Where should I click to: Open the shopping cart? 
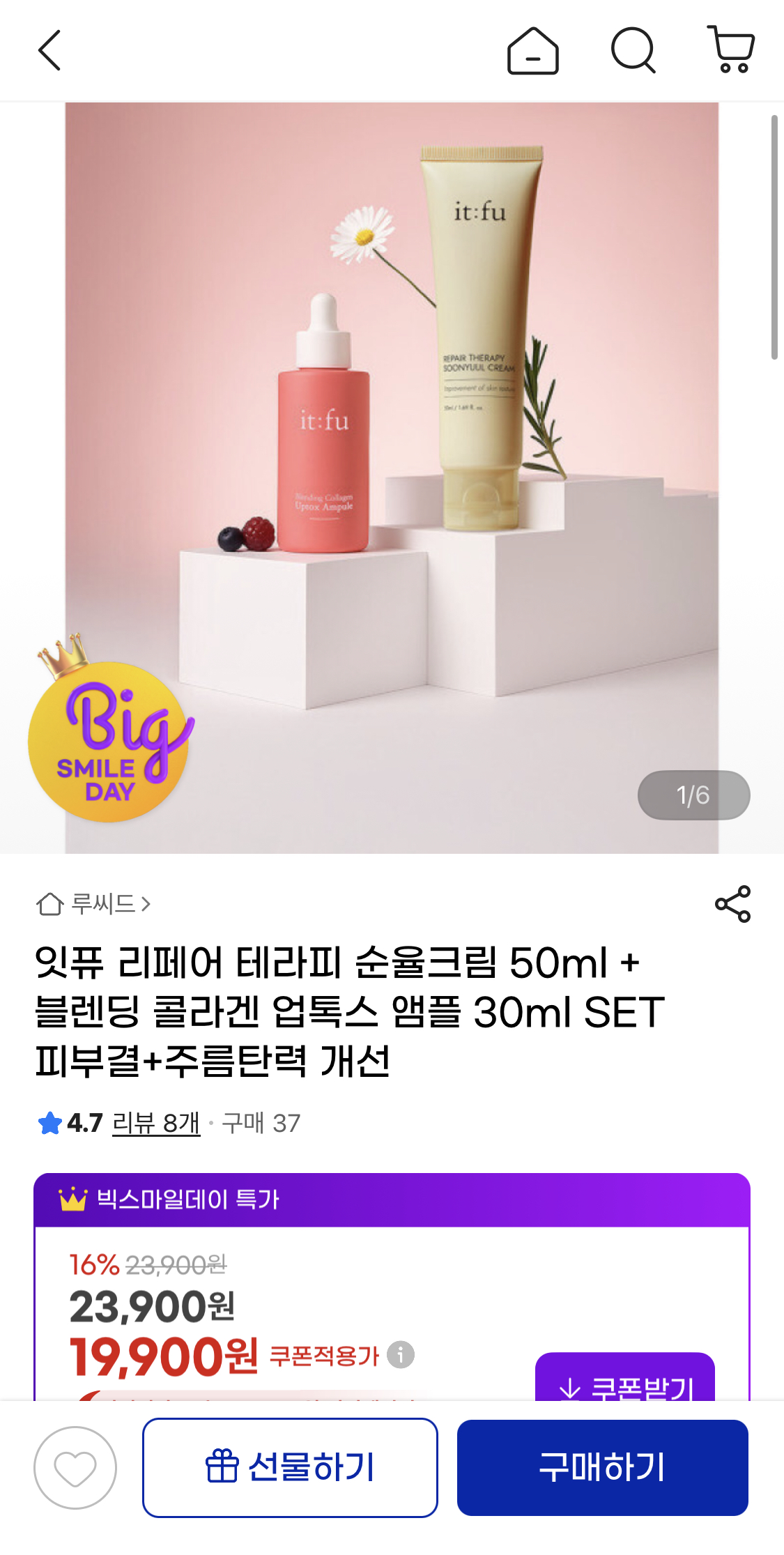pos(730,49)
